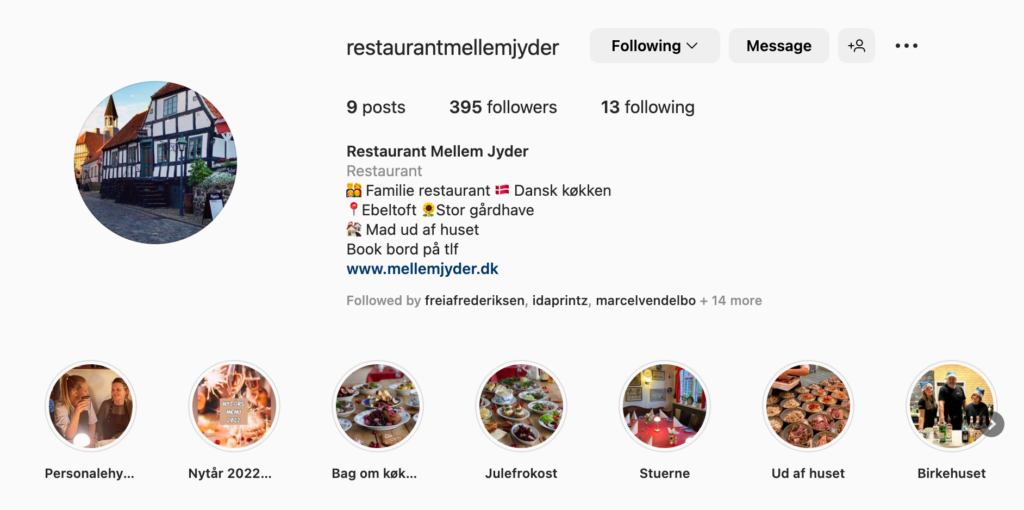
Task: Open the 395 followers list
Action: [502, 107]
